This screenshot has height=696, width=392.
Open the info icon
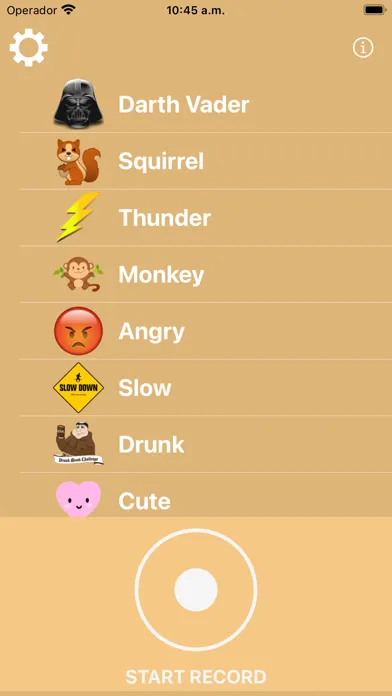click(363, 47)
